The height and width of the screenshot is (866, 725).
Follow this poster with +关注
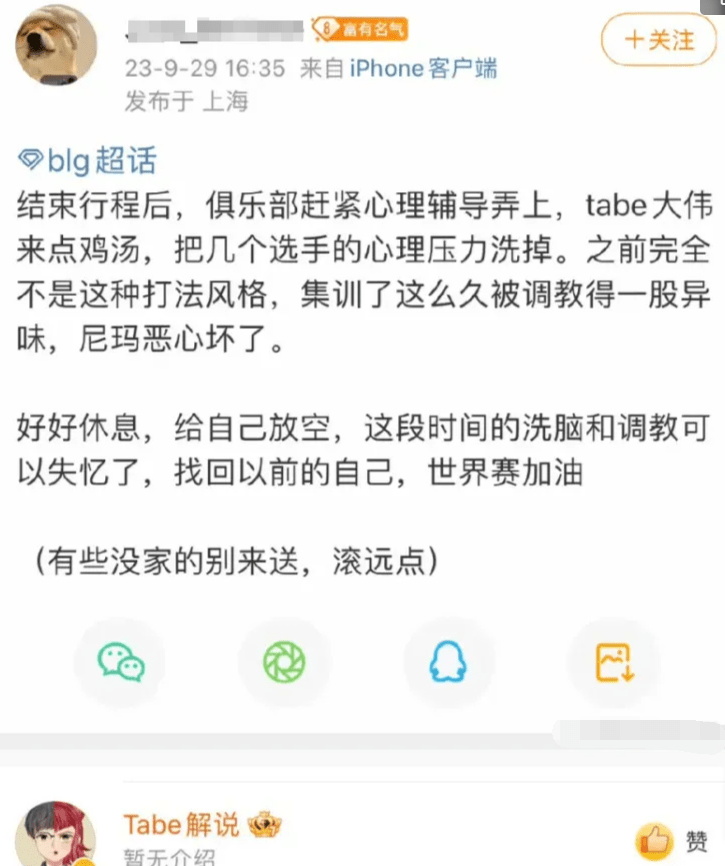click(659, 40)
